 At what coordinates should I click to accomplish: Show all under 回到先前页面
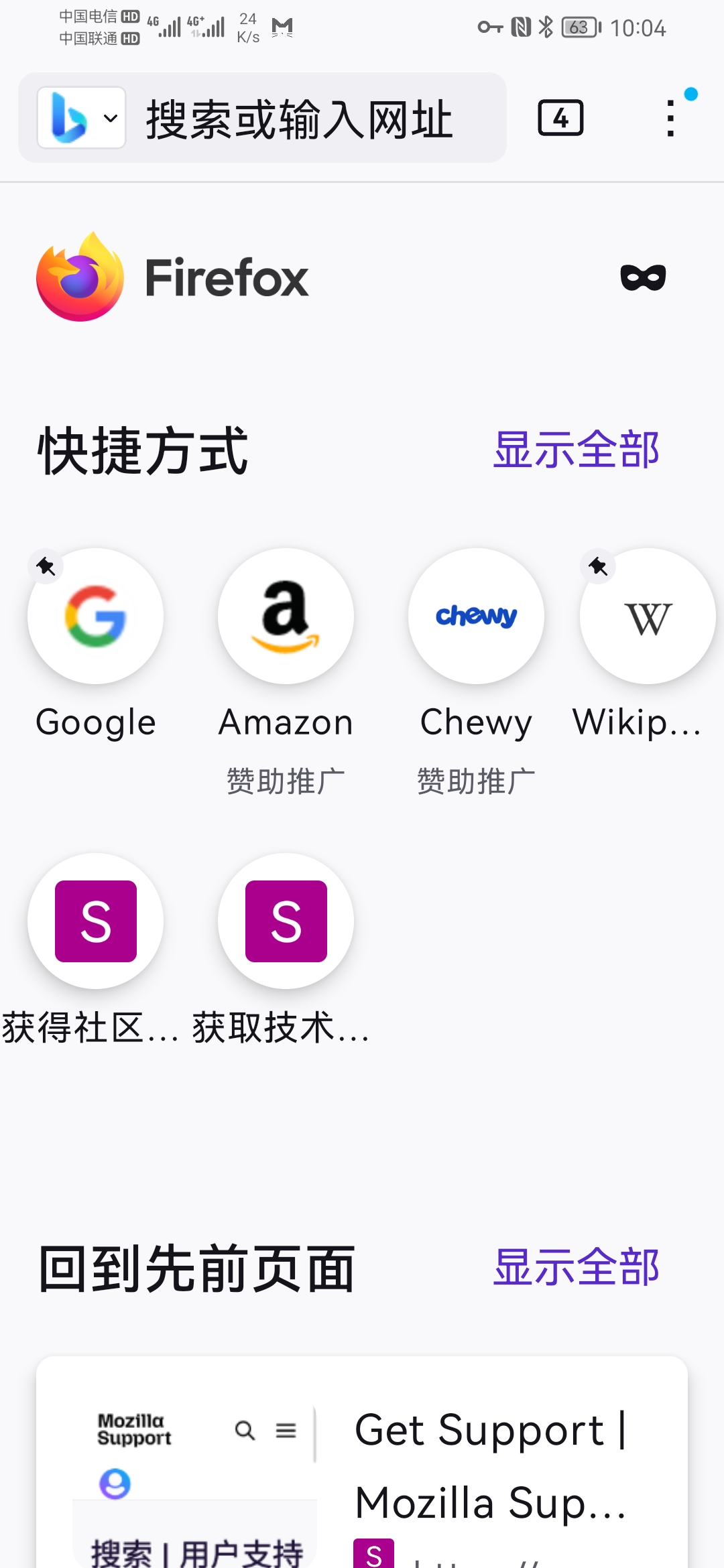[576, 1267]
